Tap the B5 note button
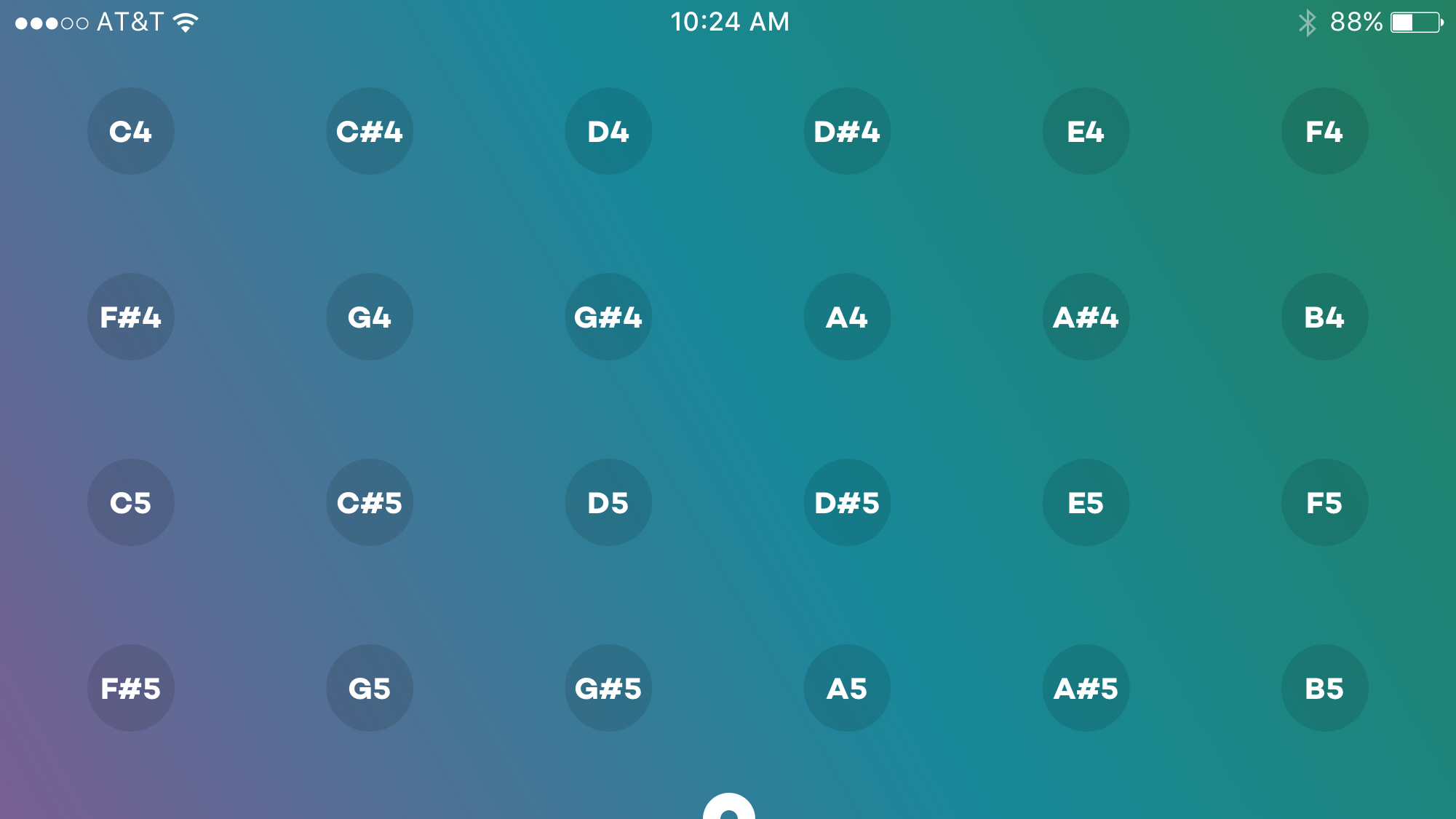This screenshot has height=819, width=1456. (x=1324, y=688)
